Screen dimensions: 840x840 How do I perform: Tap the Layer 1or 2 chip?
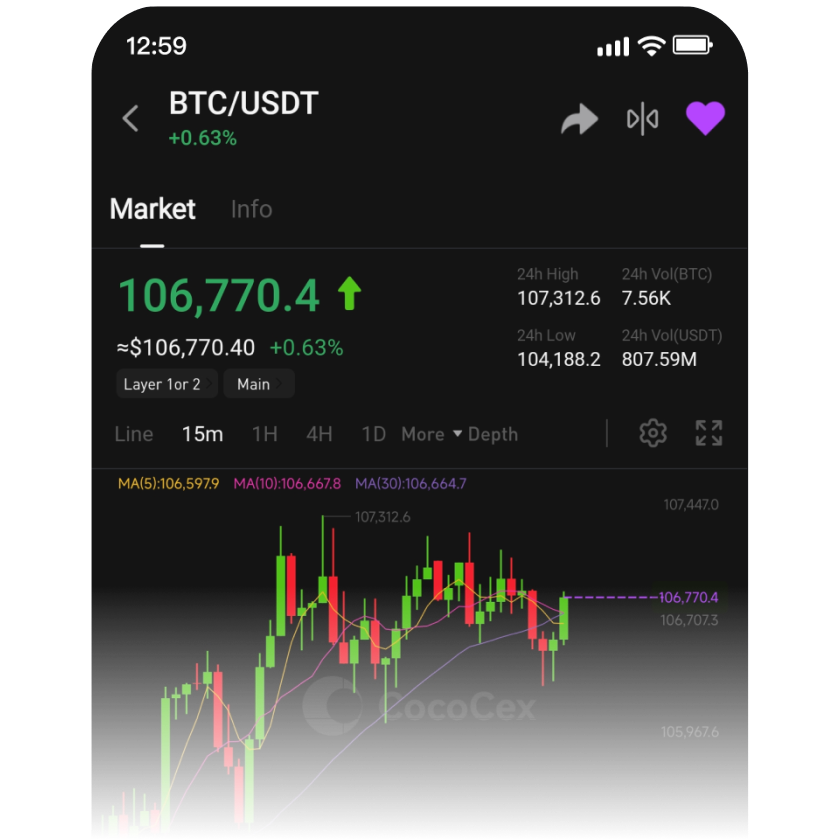(x=162, y=384)
